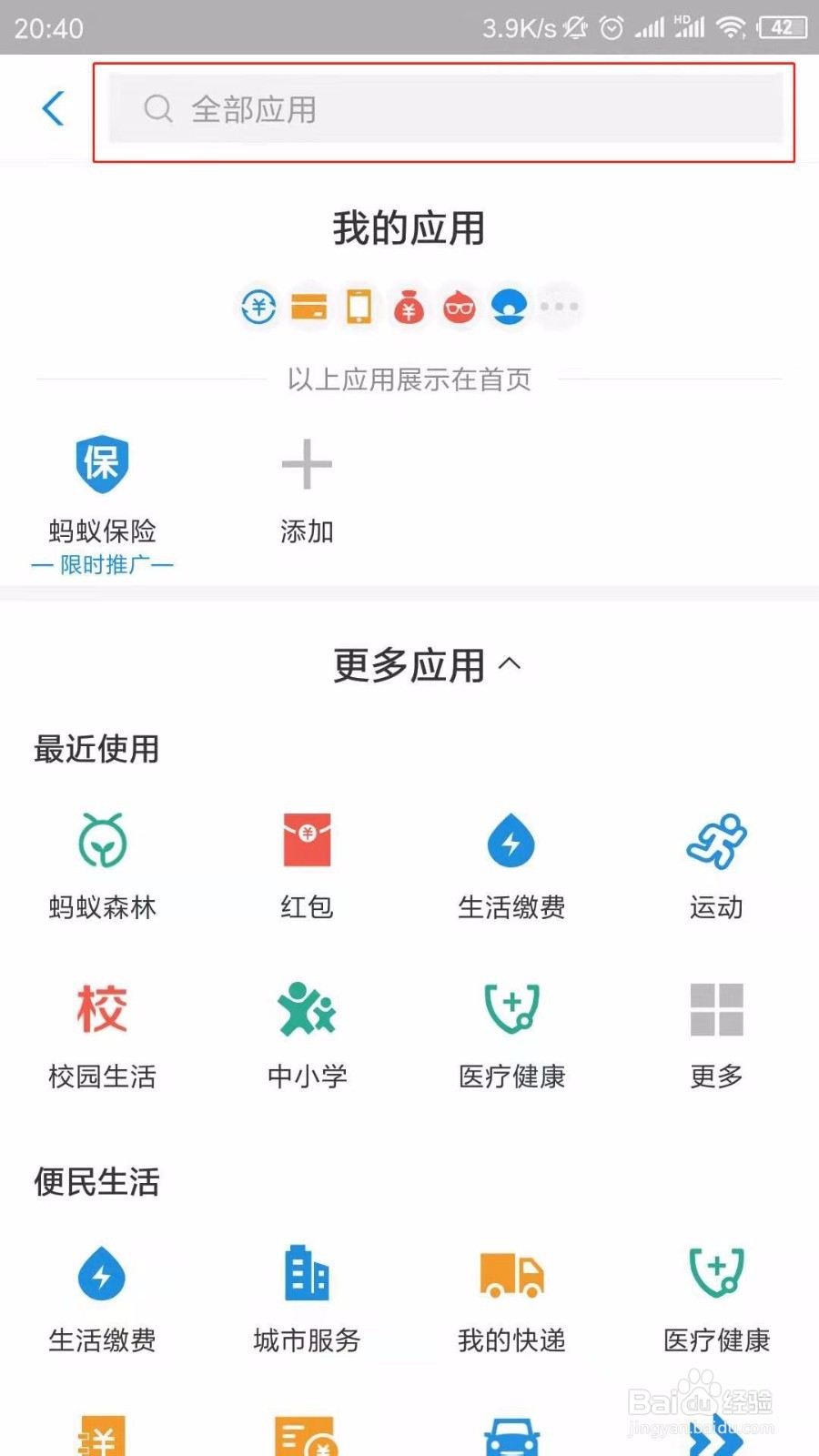Open the 我的快递 delivery truck icon

[x=511, y=1274]
